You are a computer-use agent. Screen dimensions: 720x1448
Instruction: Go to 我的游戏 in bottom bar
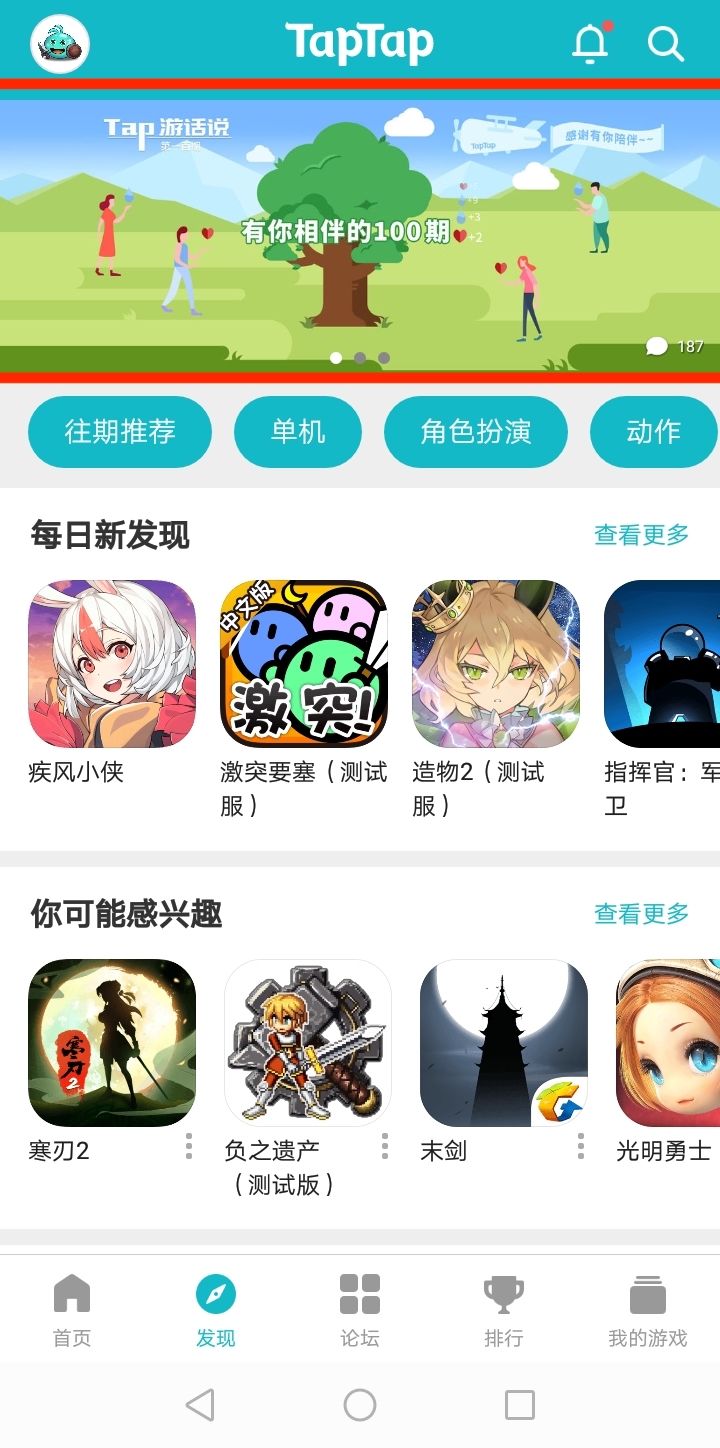click(648, 1310)
